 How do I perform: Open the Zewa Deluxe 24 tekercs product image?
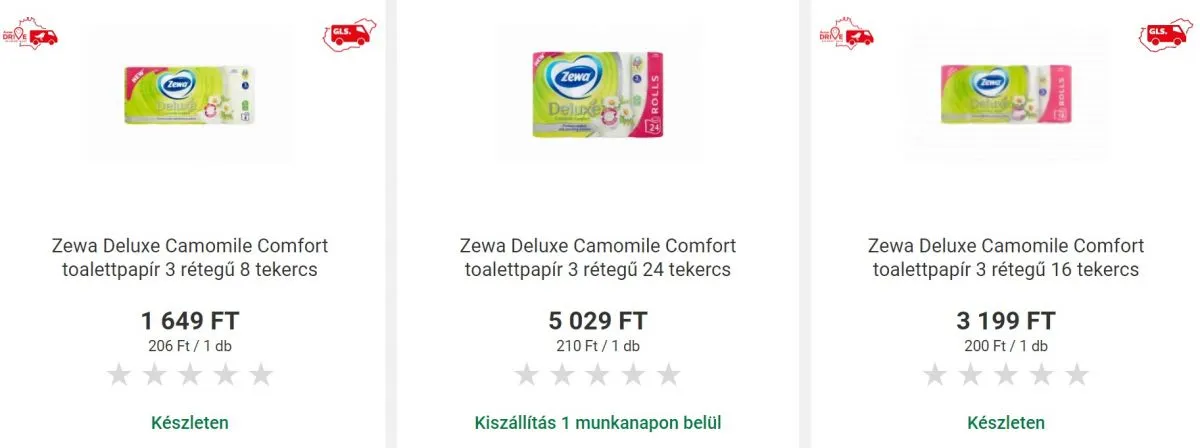tap(598, 95)
